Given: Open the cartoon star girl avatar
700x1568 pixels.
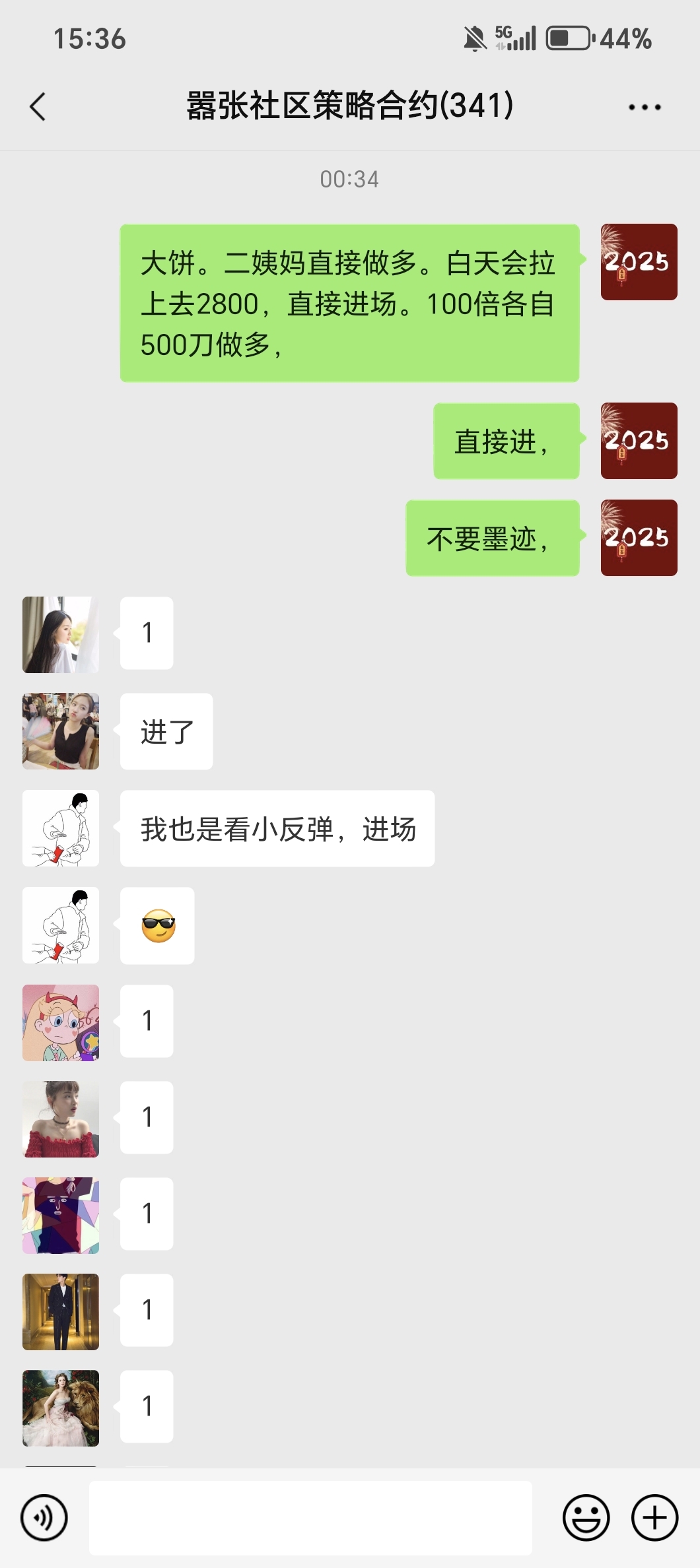Looking at the screenshot, I should tap(60, 1021).
